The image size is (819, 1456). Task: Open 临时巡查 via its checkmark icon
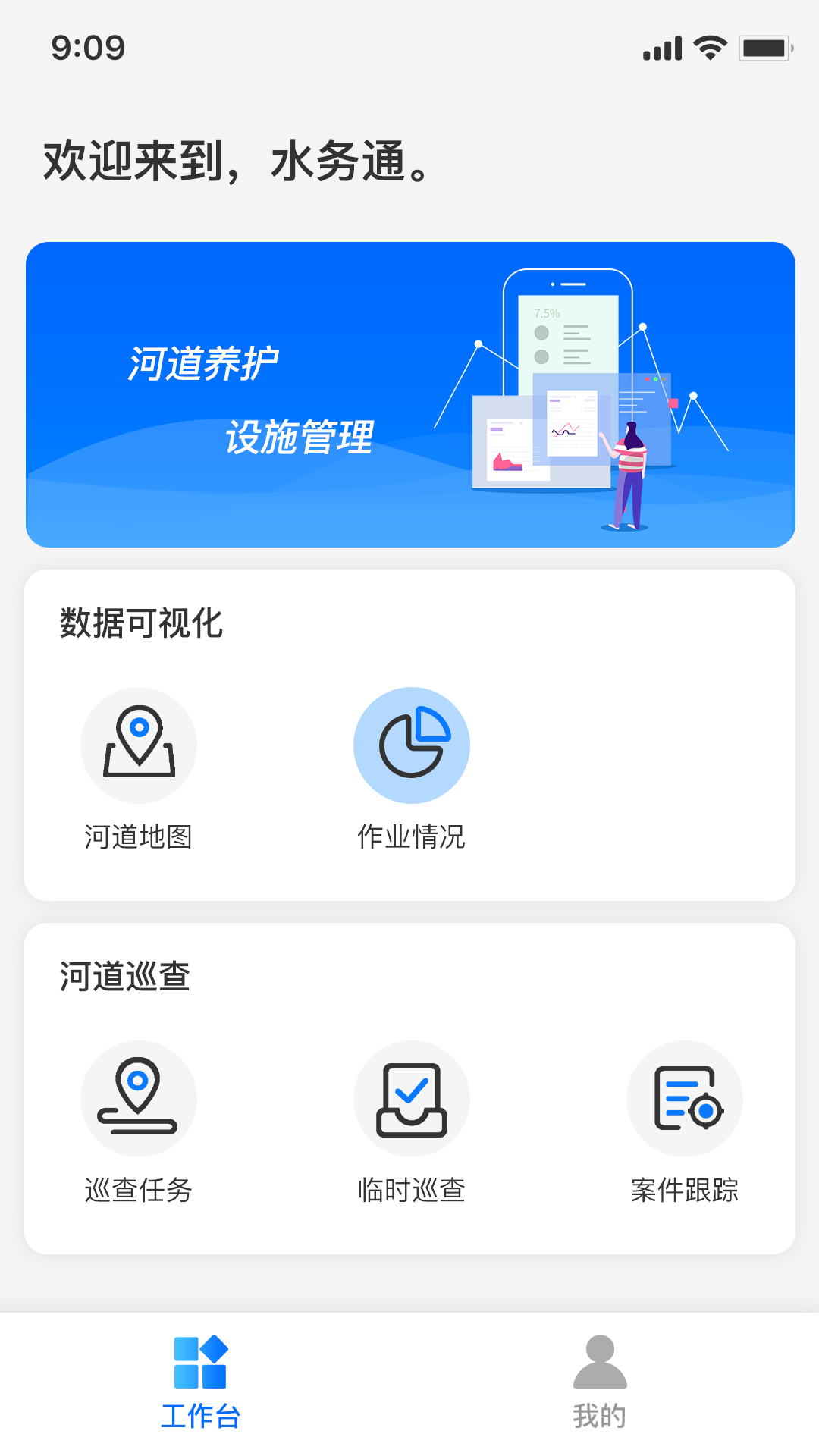tap(412, 1098)
